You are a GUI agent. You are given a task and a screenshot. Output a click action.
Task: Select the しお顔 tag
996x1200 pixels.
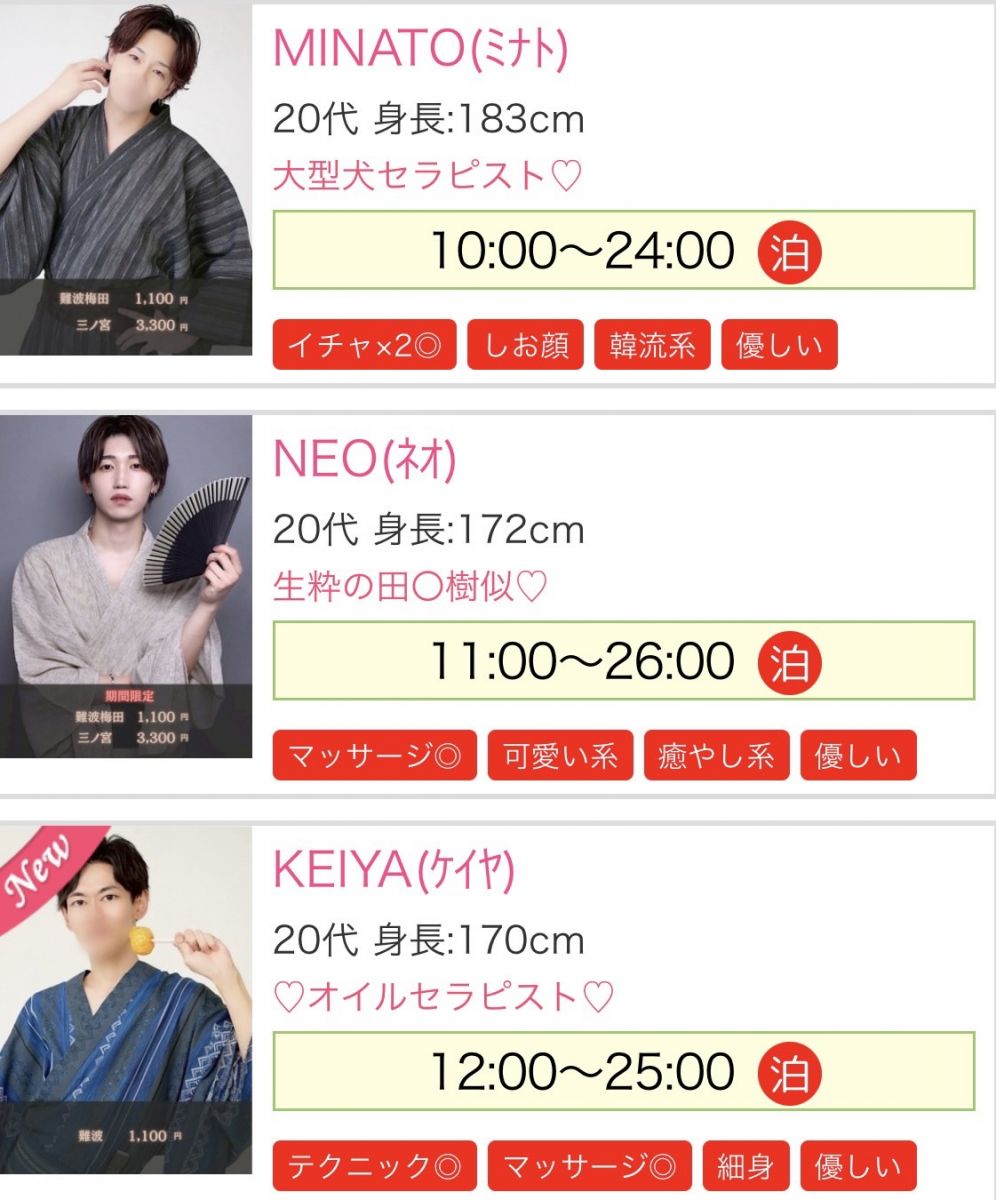point(526,346)
